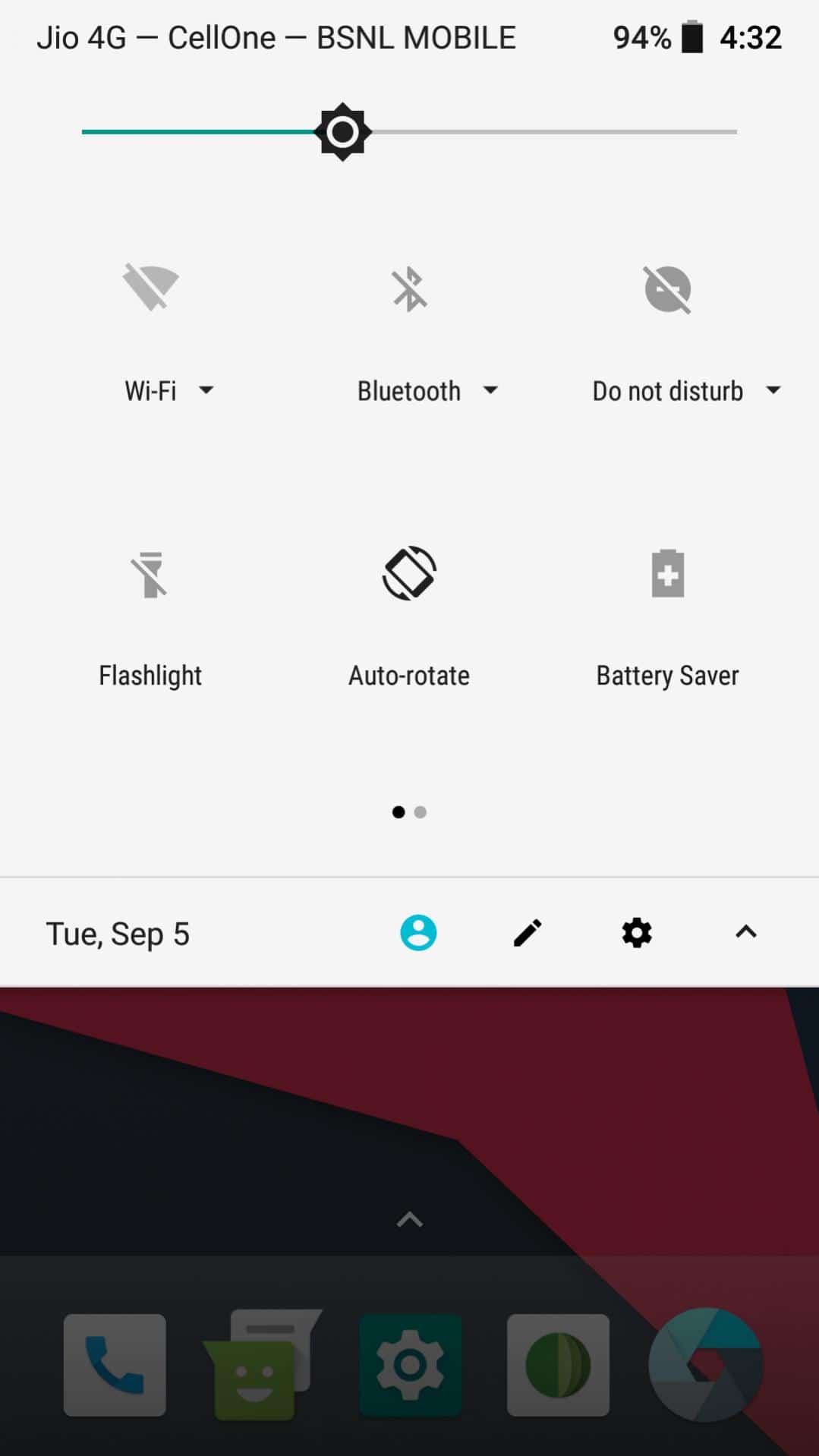
Task: Switch to second quick settings page dot
Action: point(421,812)
